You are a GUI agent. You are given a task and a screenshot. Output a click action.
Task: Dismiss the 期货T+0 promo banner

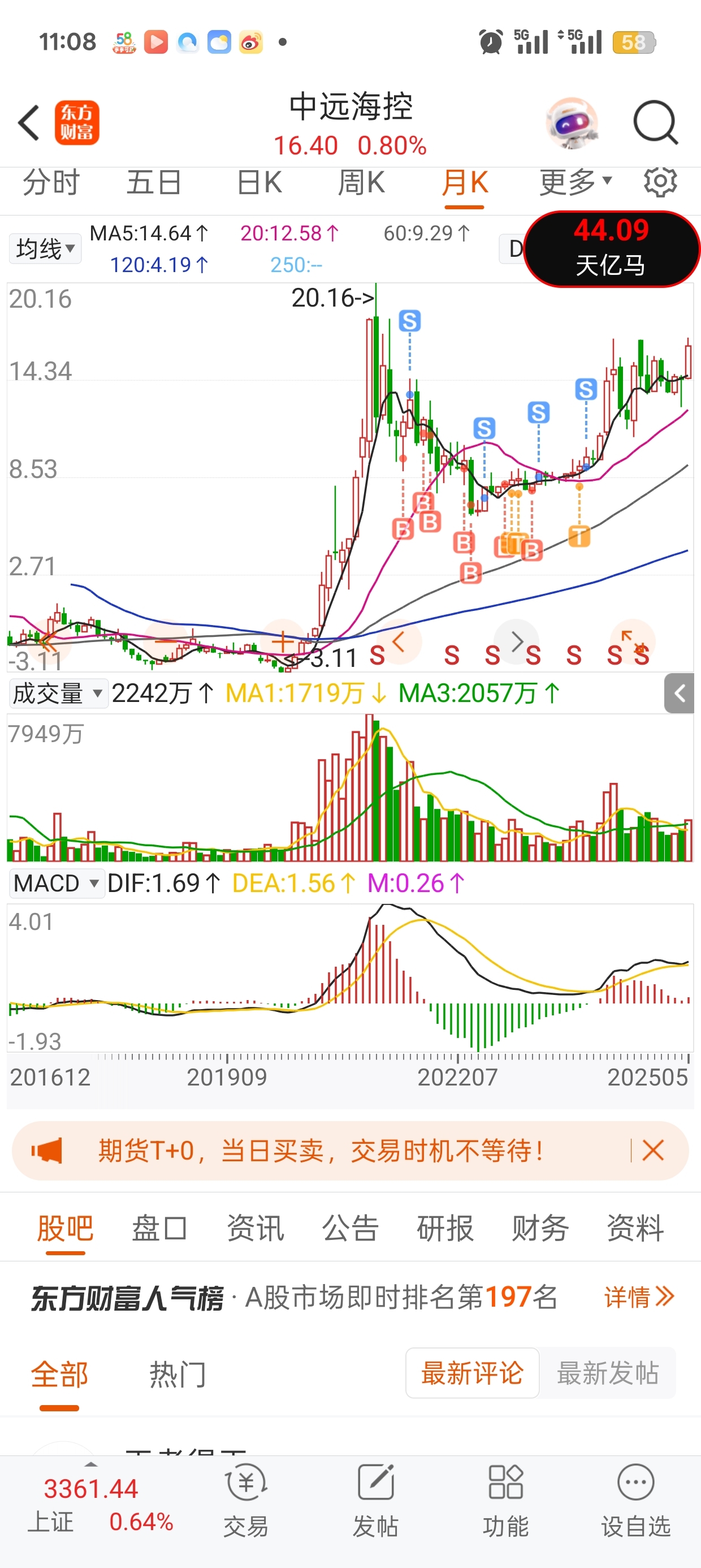pyautogui.click(x=653, y=1151)
